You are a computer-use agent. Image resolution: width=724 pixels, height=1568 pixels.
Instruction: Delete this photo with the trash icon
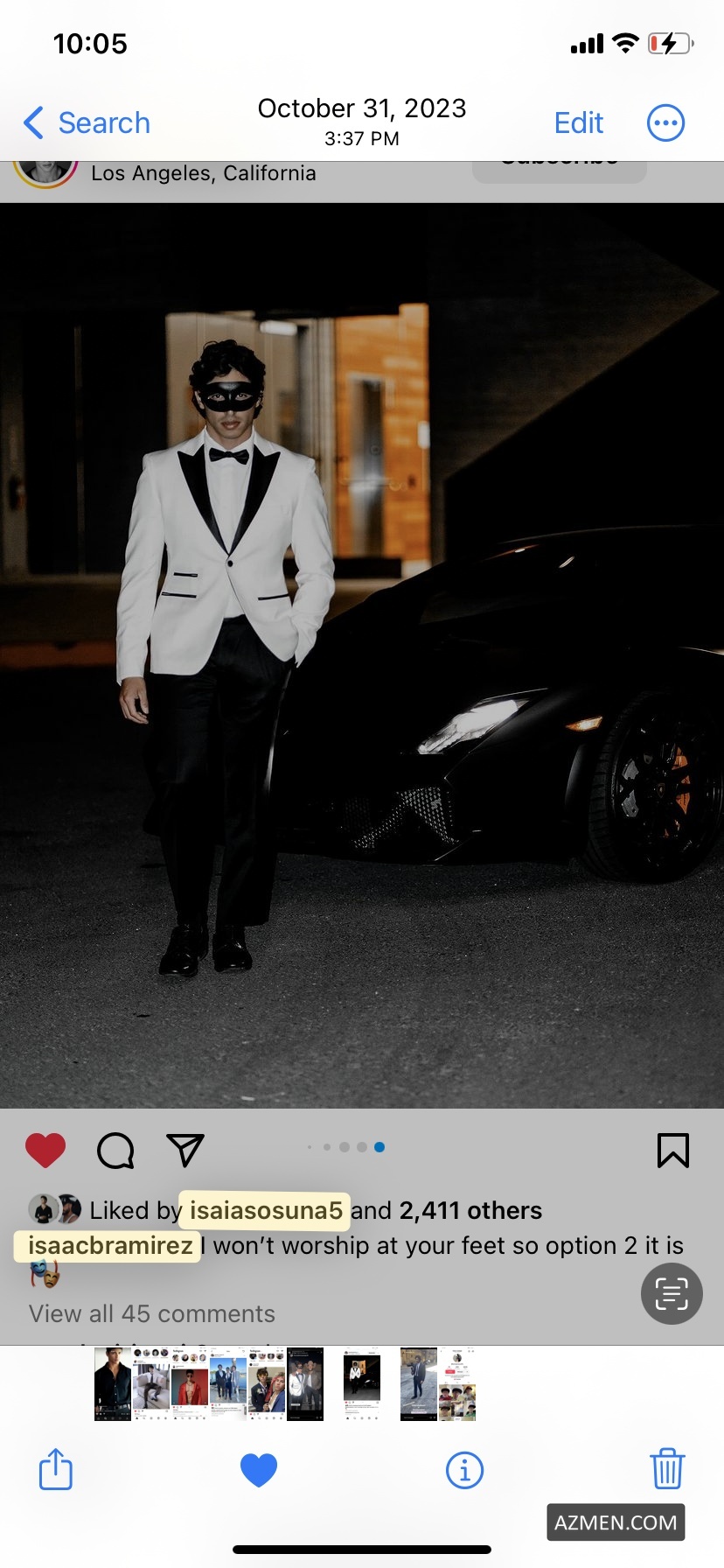[x=666, y=1469]
